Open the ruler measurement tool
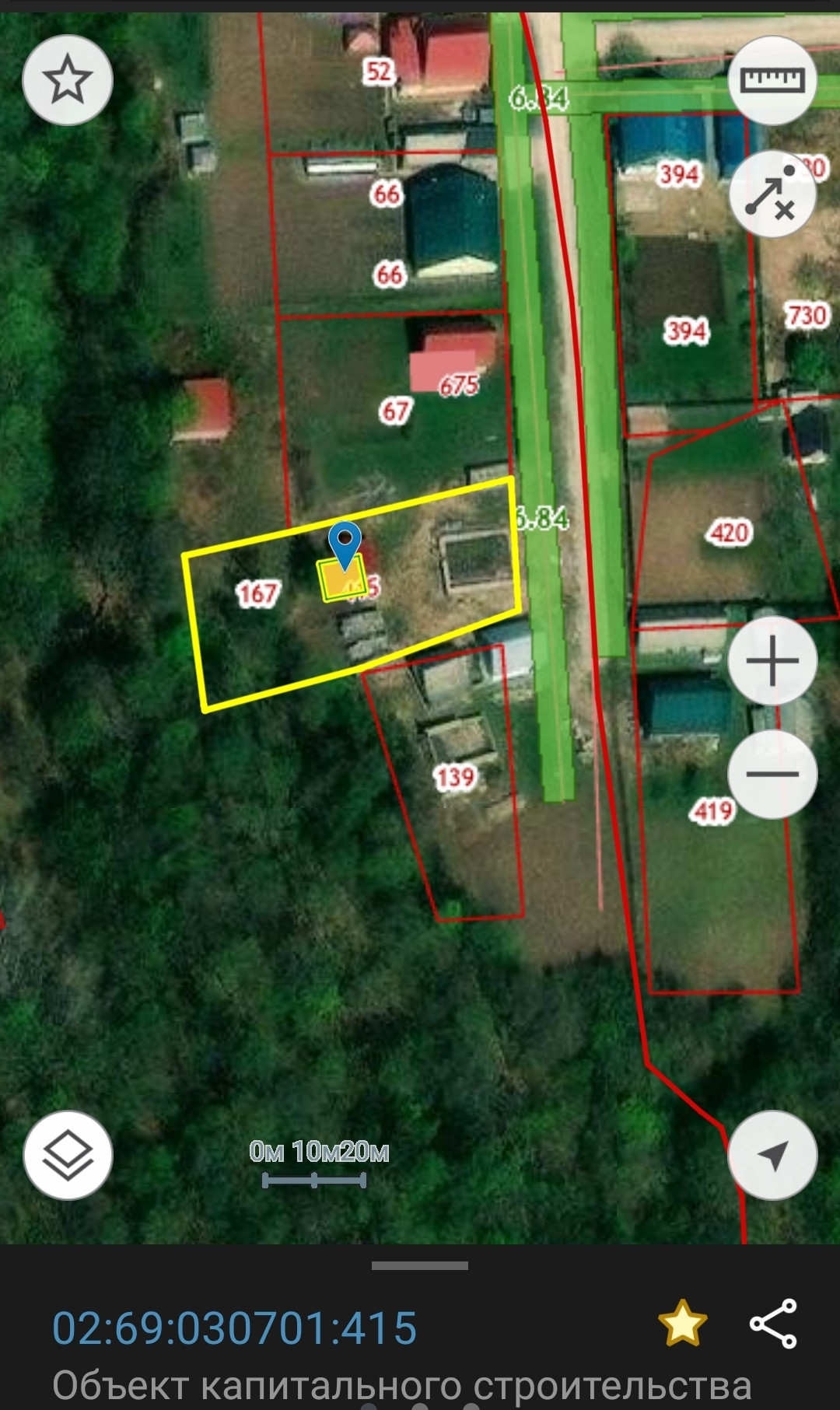This screenshot has width=840, height=1410. coord(772,79)
